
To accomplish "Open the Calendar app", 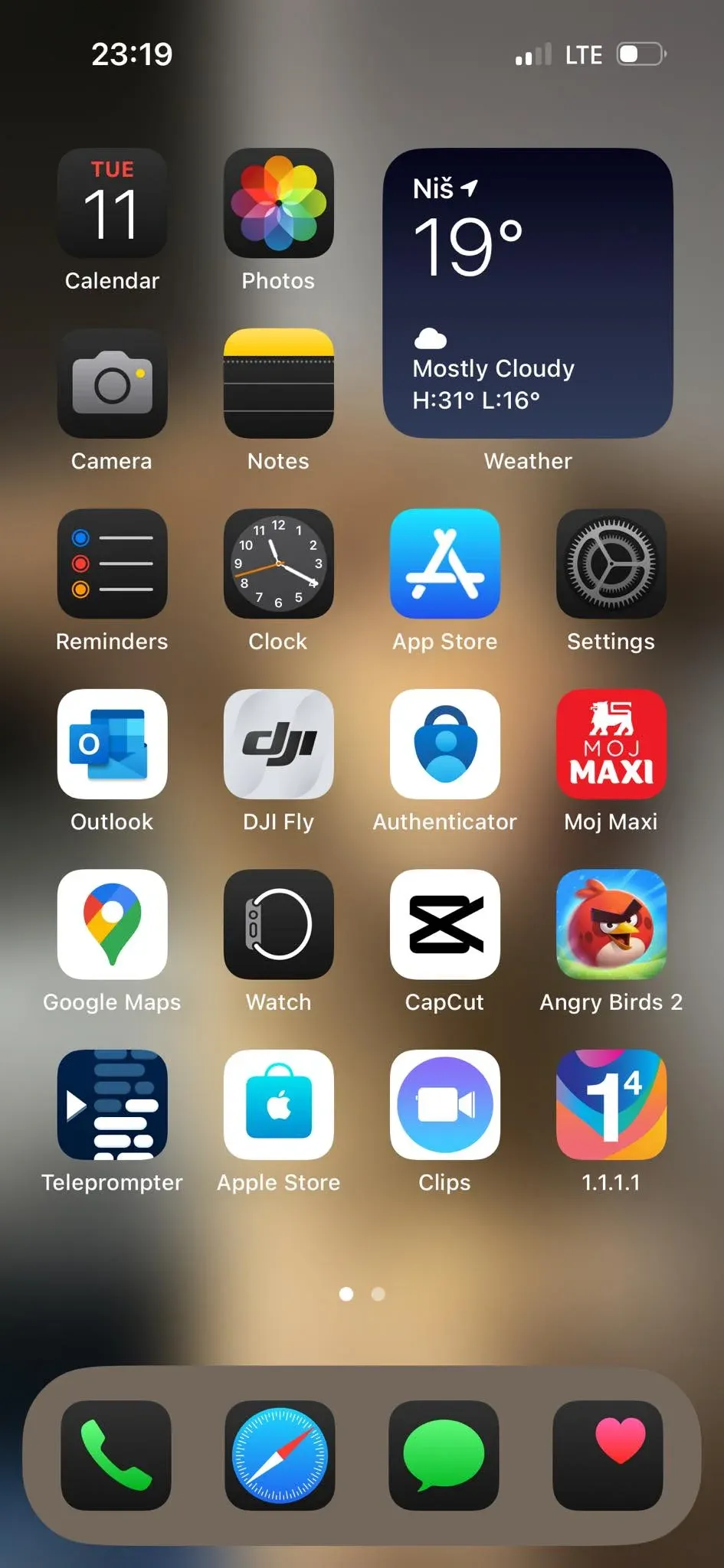I will click(x=112, y=203).
